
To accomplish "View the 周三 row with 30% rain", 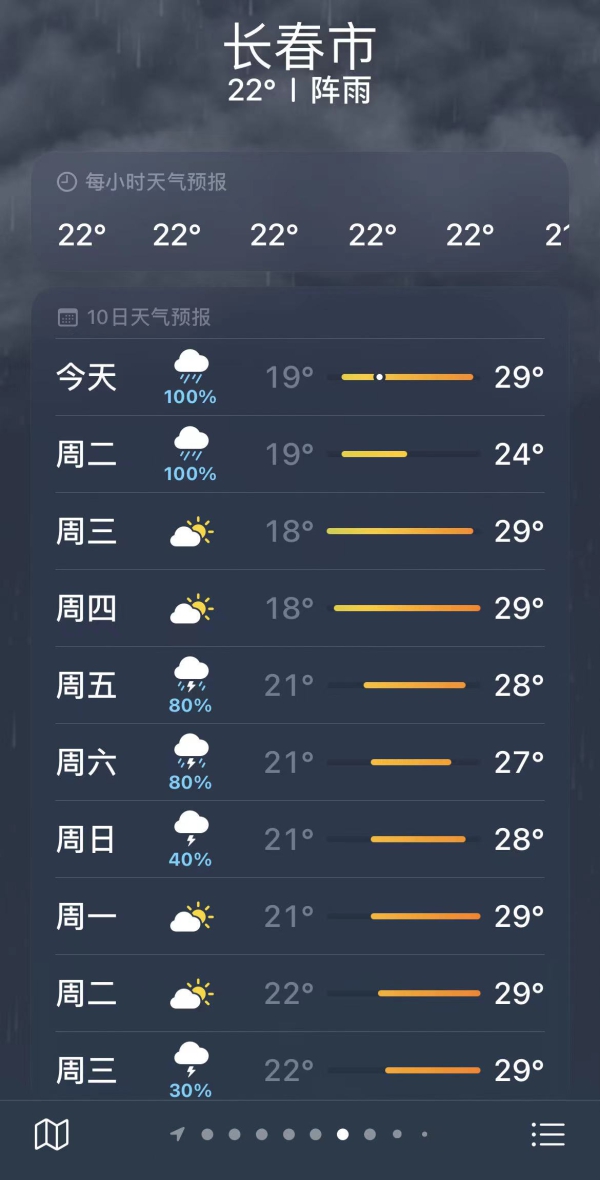I will tap(300, 1070).
